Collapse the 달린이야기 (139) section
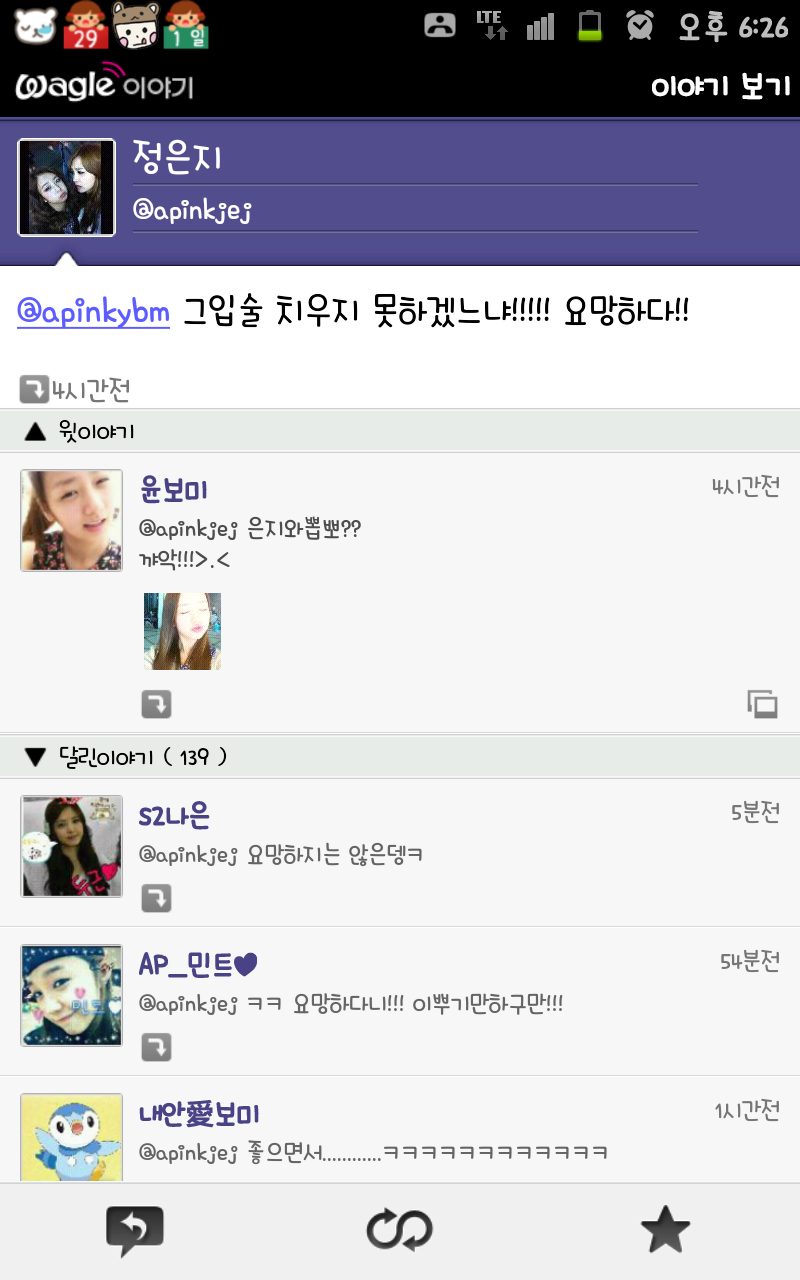The width and height of the screenshot is (800, 1280). click(x=36, y=757)
